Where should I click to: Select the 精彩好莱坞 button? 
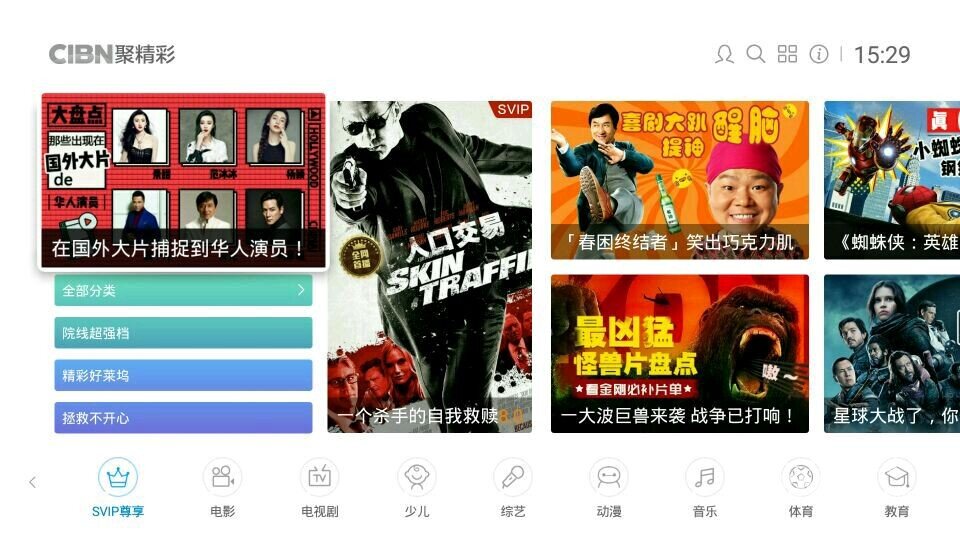[183, 376]
